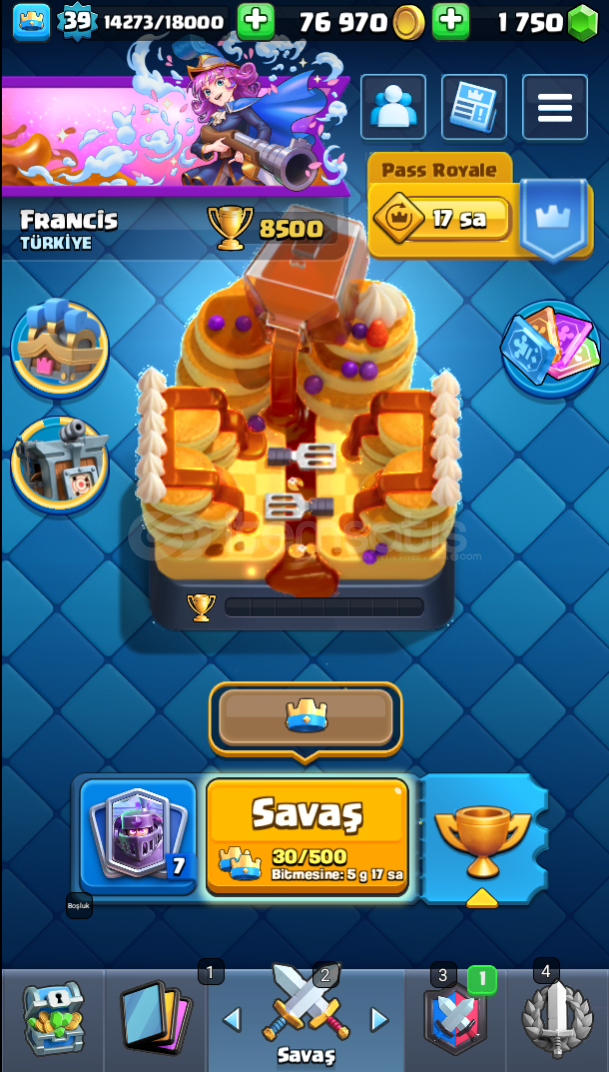This screenshot has width=609, height=1072.
Task: Open the clan tab with notification
Action: pyautogui.click(x=455, y=1018)
